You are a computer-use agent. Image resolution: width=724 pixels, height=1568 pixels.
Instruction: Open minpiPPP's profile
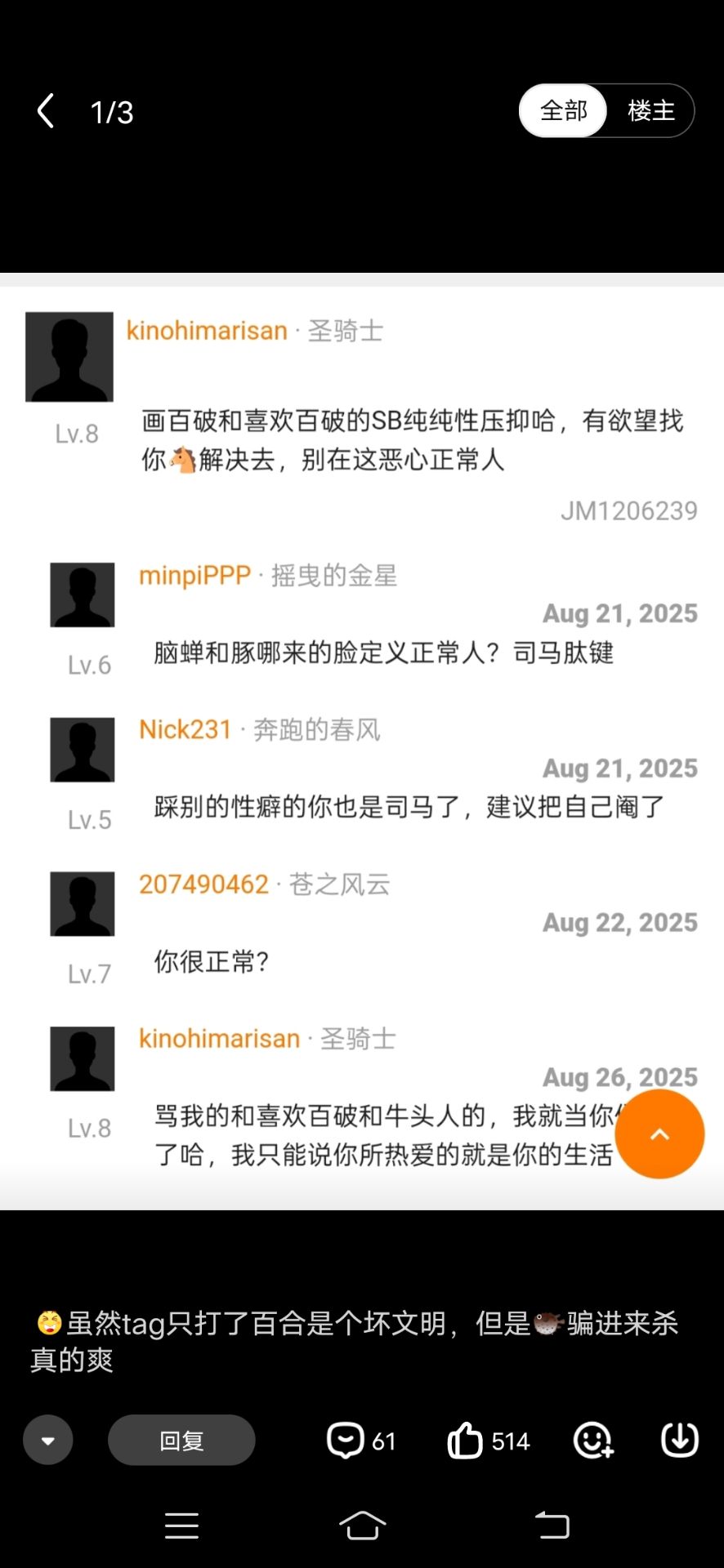coord(194,576)
